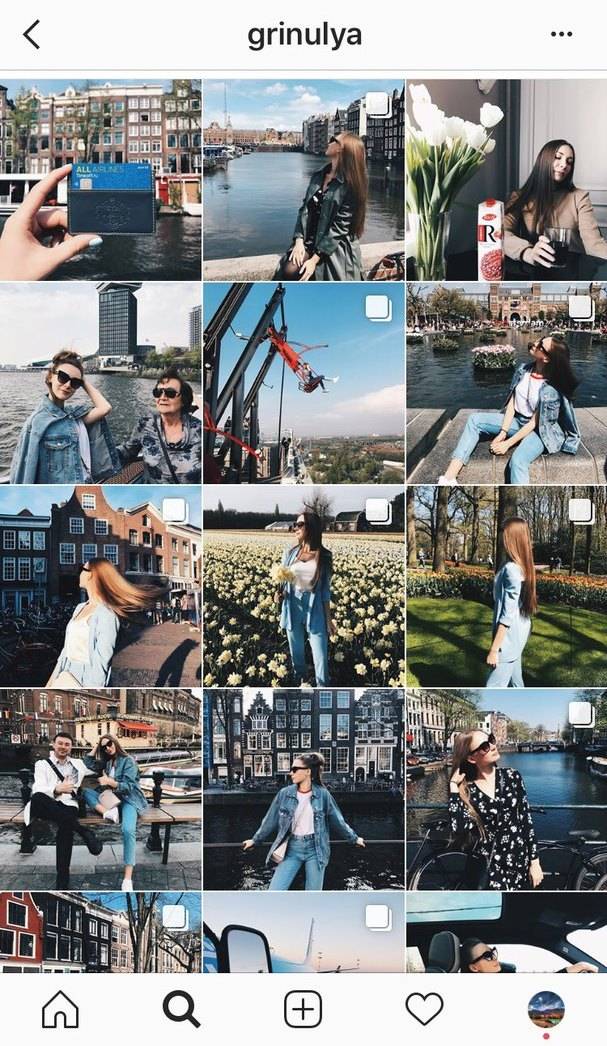Screen dimensions: 607x1046
Task: Open the photo with white tulips and juice carton
Action: 506,179
